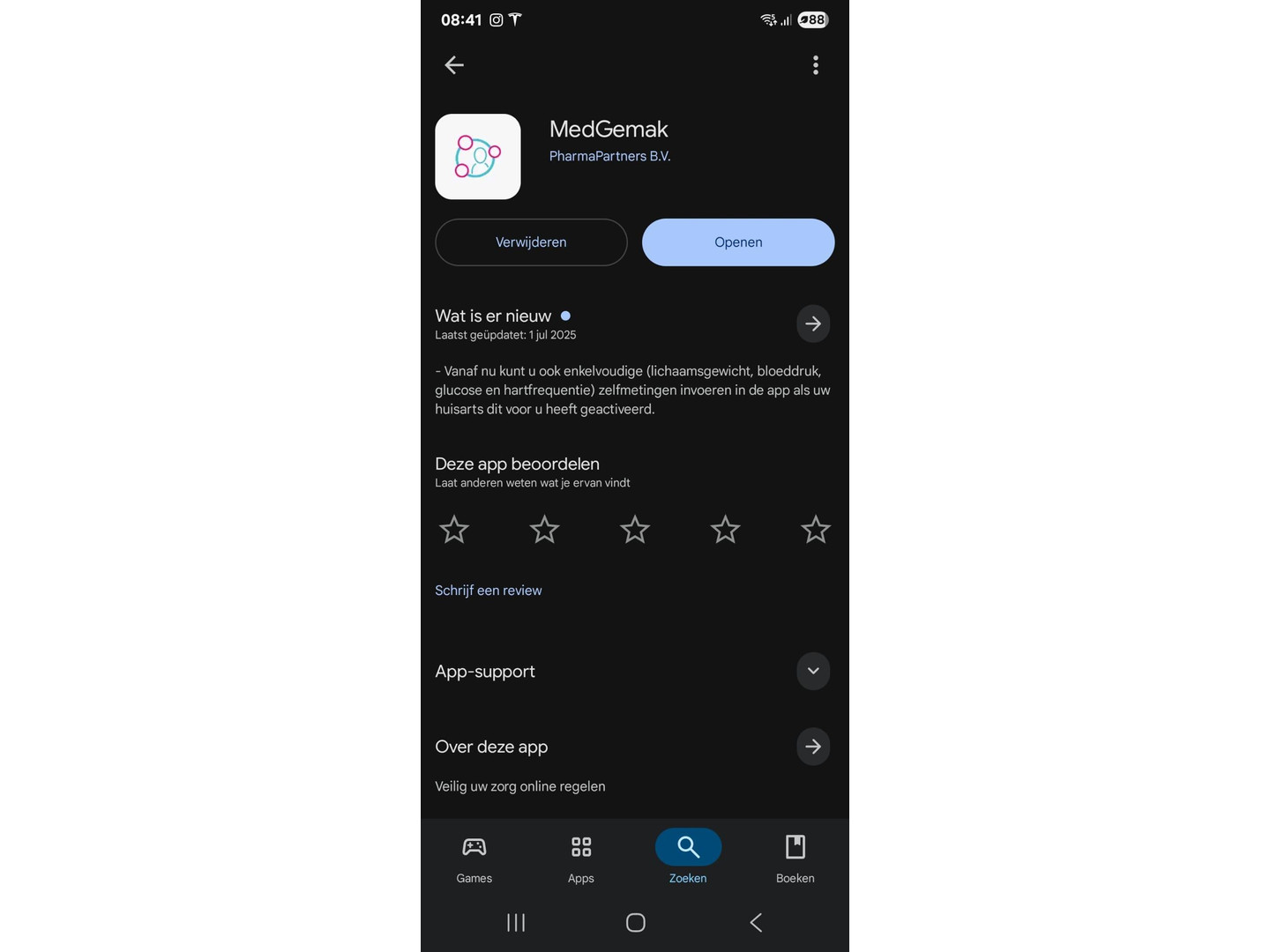Visit the PharmaPartners B.V. developer page
Screen dimensions: 1270x952
609,156
